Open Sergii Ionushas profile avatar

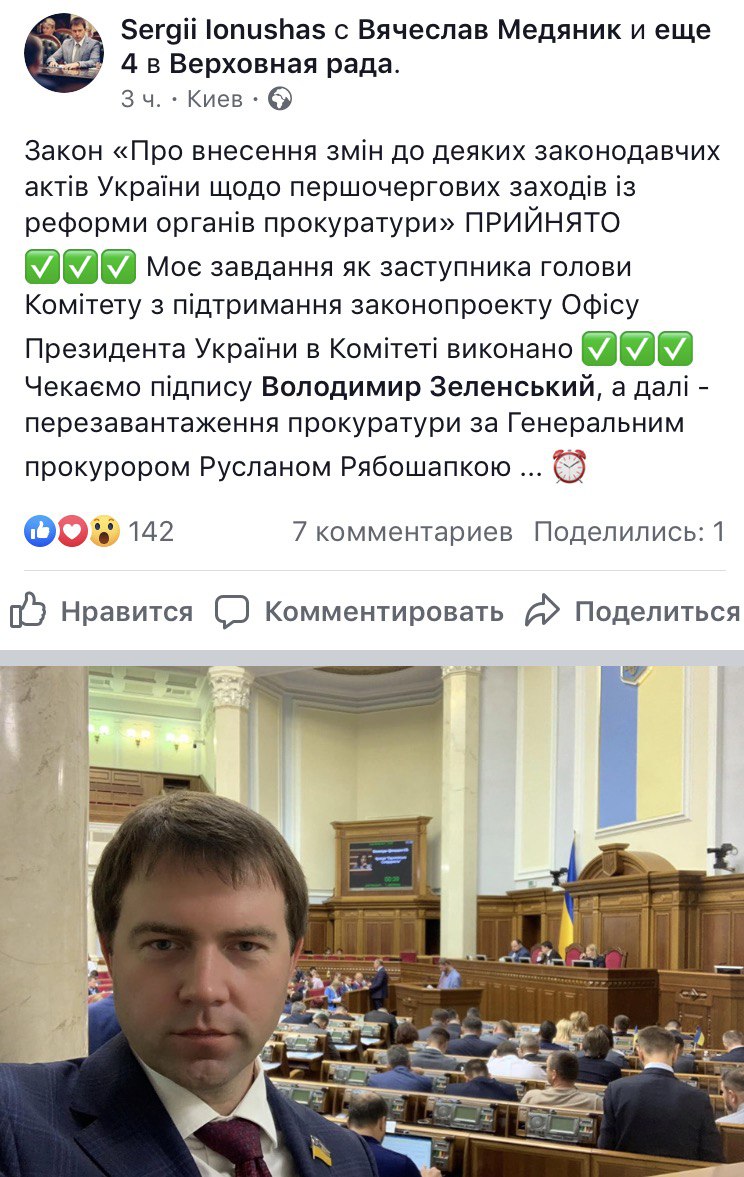pos(64,53)
